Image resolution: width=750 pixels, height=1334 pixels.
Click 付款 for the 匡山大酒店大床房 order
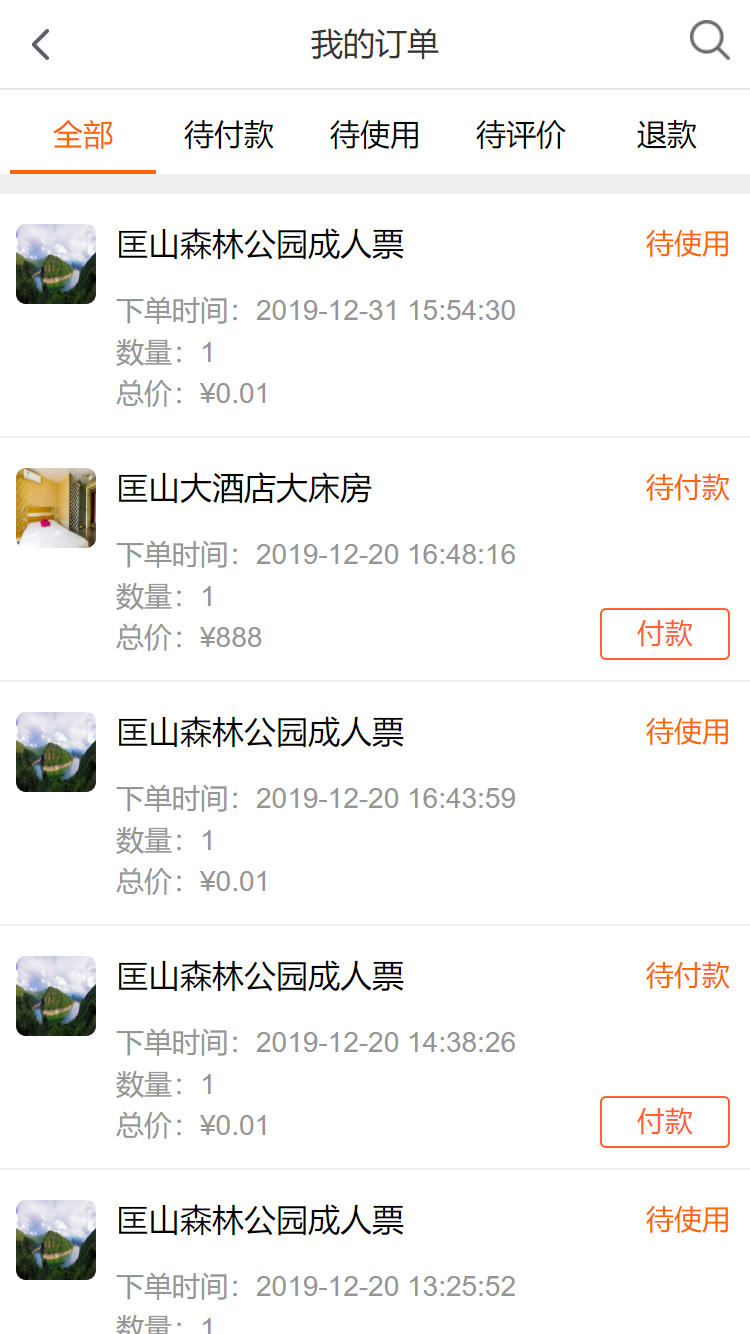point(664,635)
